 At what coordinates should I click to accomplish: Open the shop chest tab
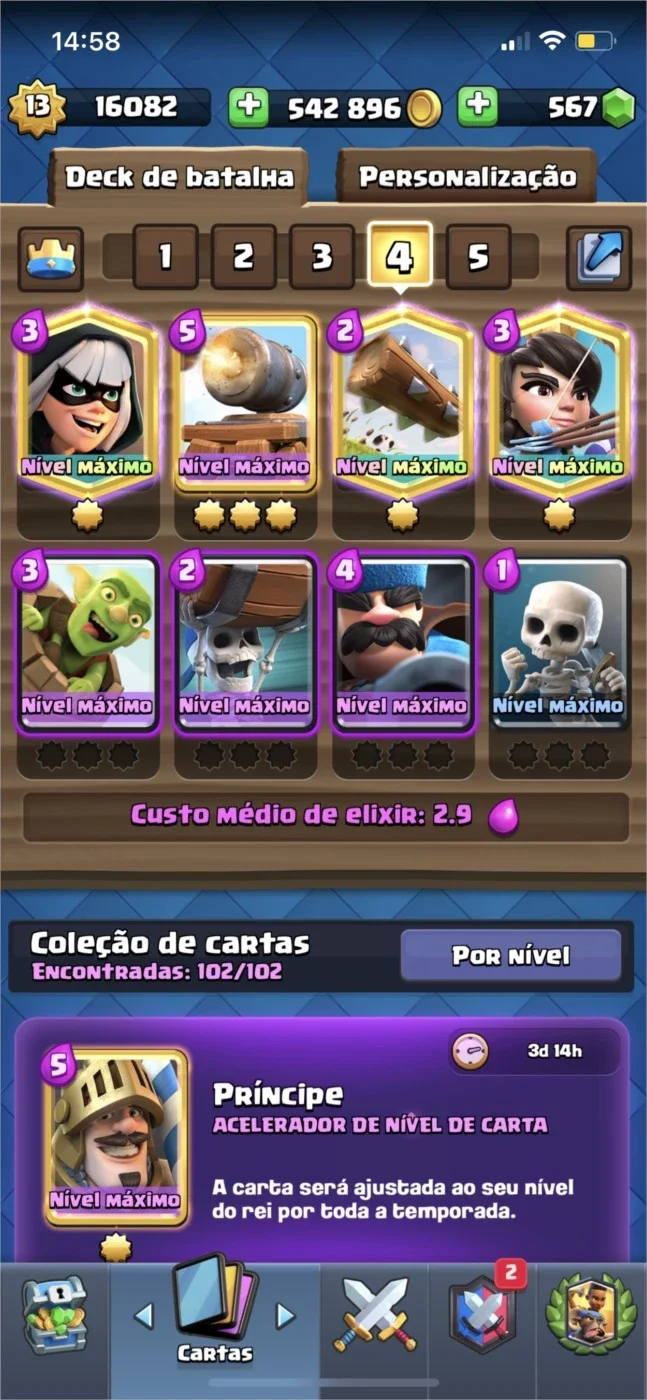pyautogui.click(x=55, y=1314)
